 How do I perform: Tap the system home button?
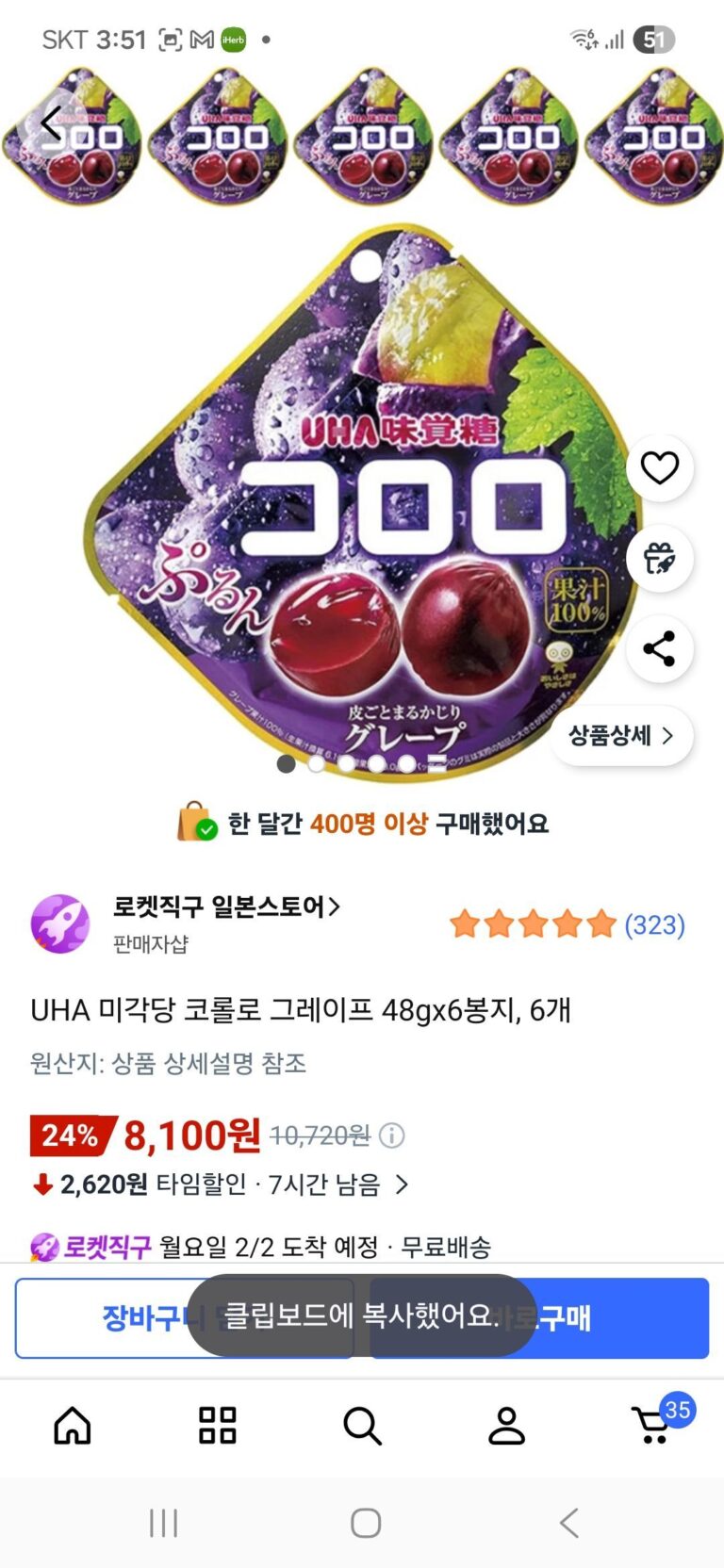(x=365, y=1523)
